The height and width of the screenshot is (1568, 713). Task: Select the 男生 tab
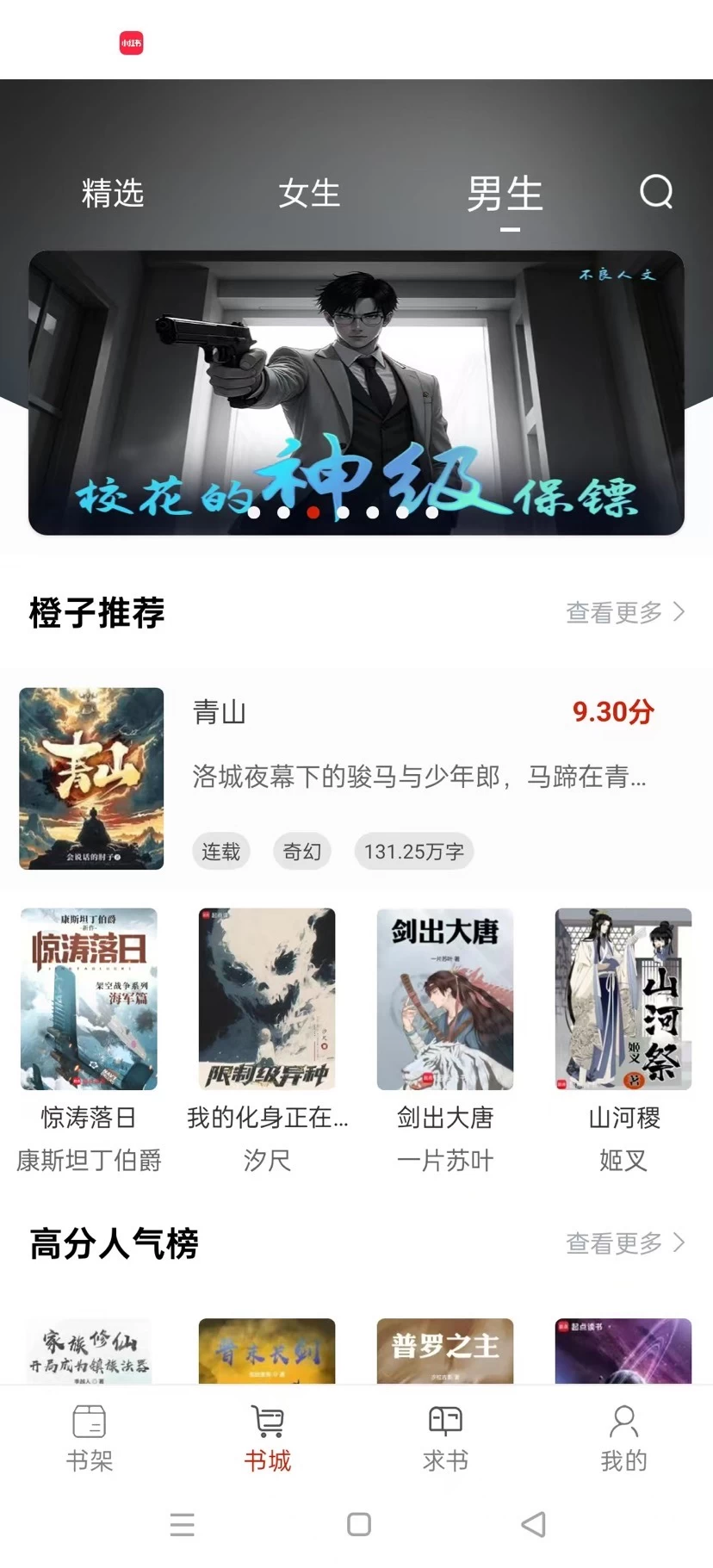pos(505,195)
